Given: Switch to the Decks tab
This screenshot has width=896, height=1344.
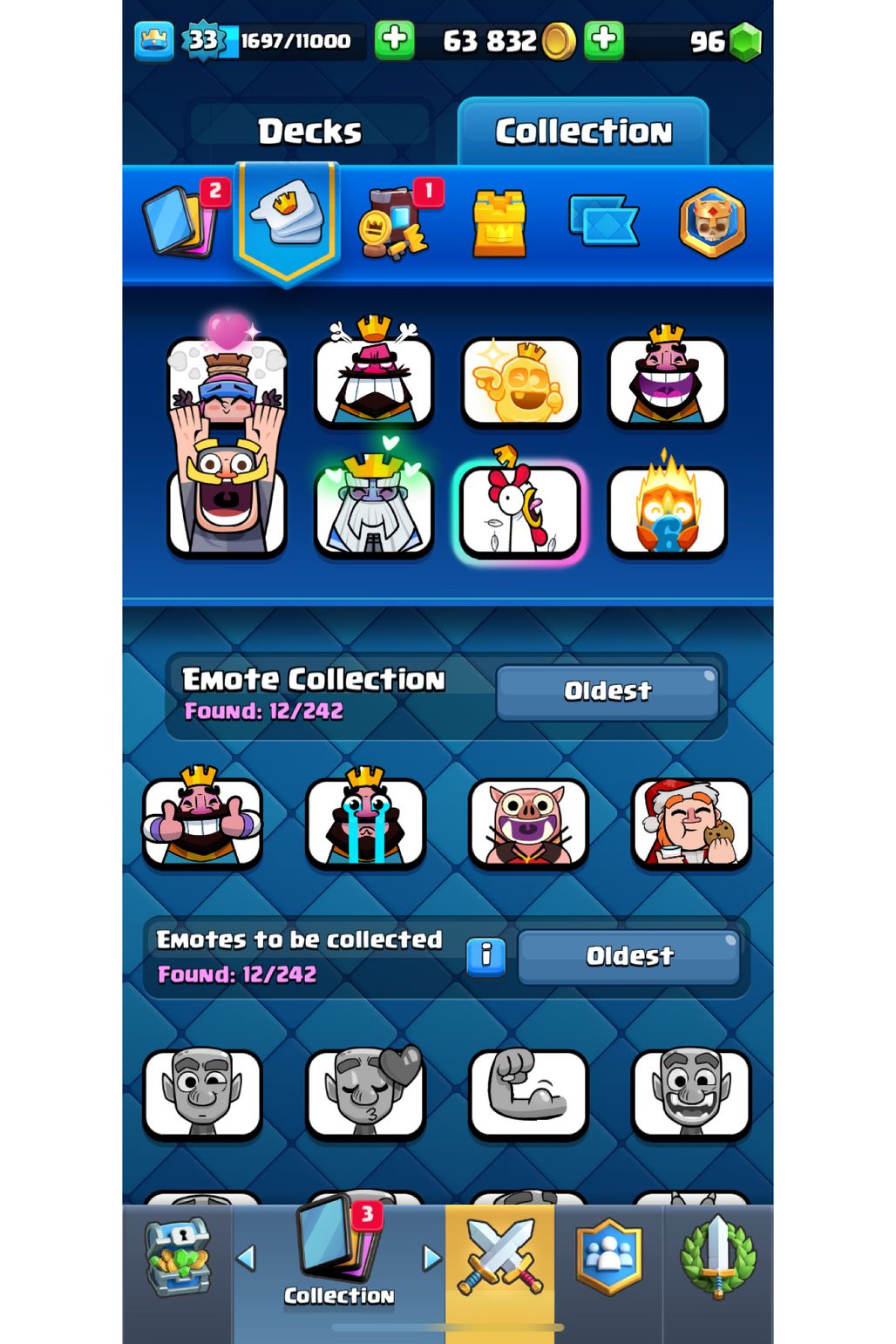Looking at the screenshot, I should [x=309, y=131].
